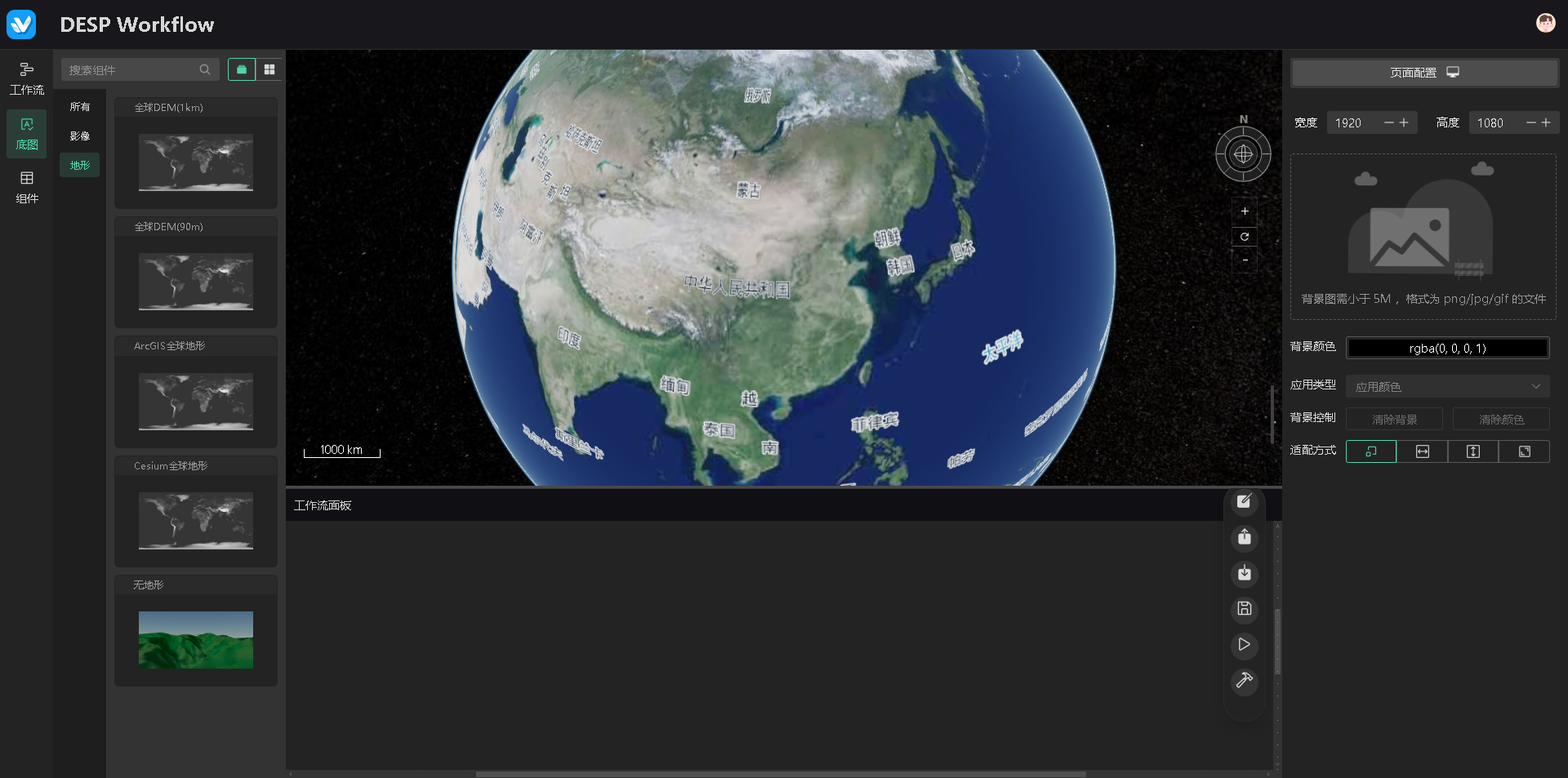Switch to the 组件 sidebar section
The height and width of the screenshot is (778, 1568).
[26, 187]
